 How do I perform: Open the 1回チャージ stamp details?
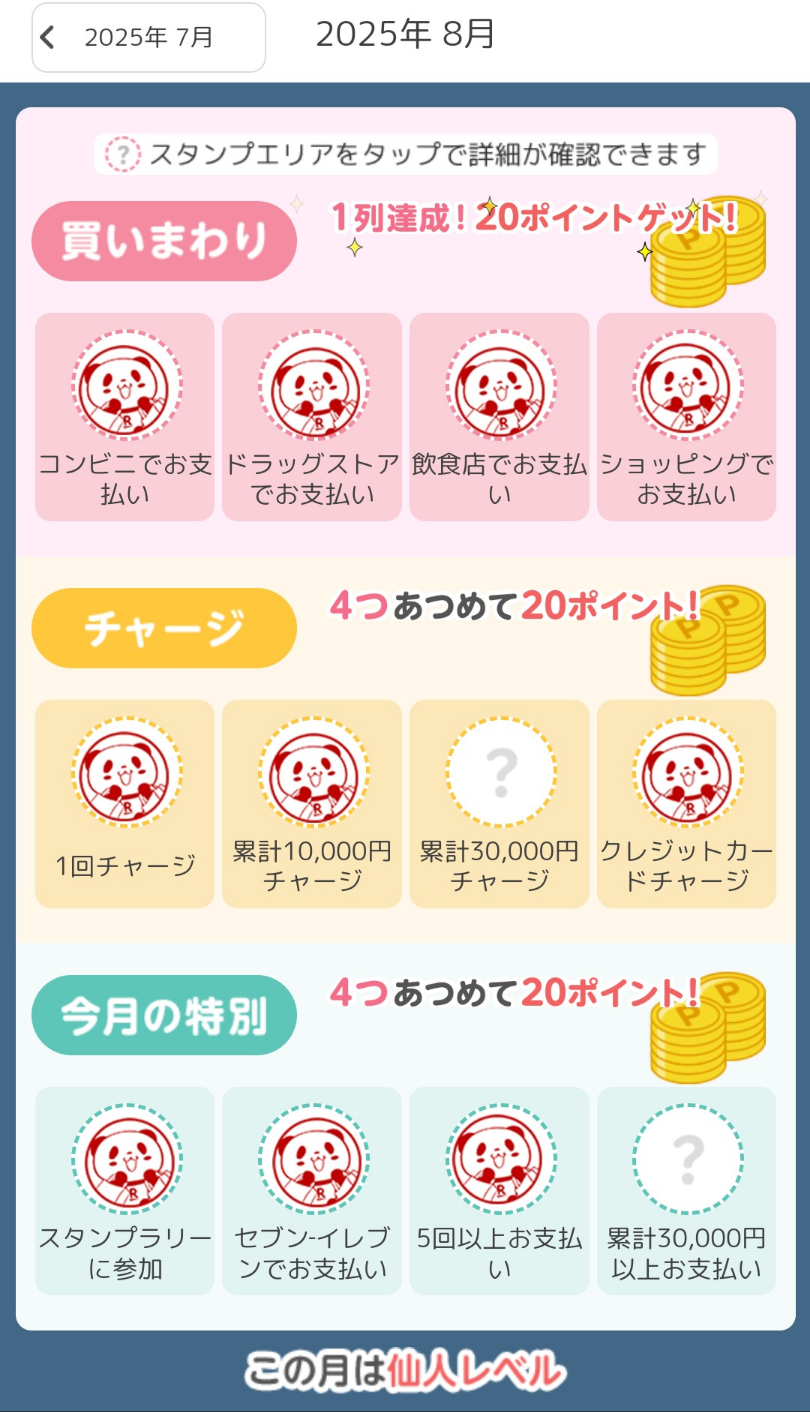click(125, 804)
